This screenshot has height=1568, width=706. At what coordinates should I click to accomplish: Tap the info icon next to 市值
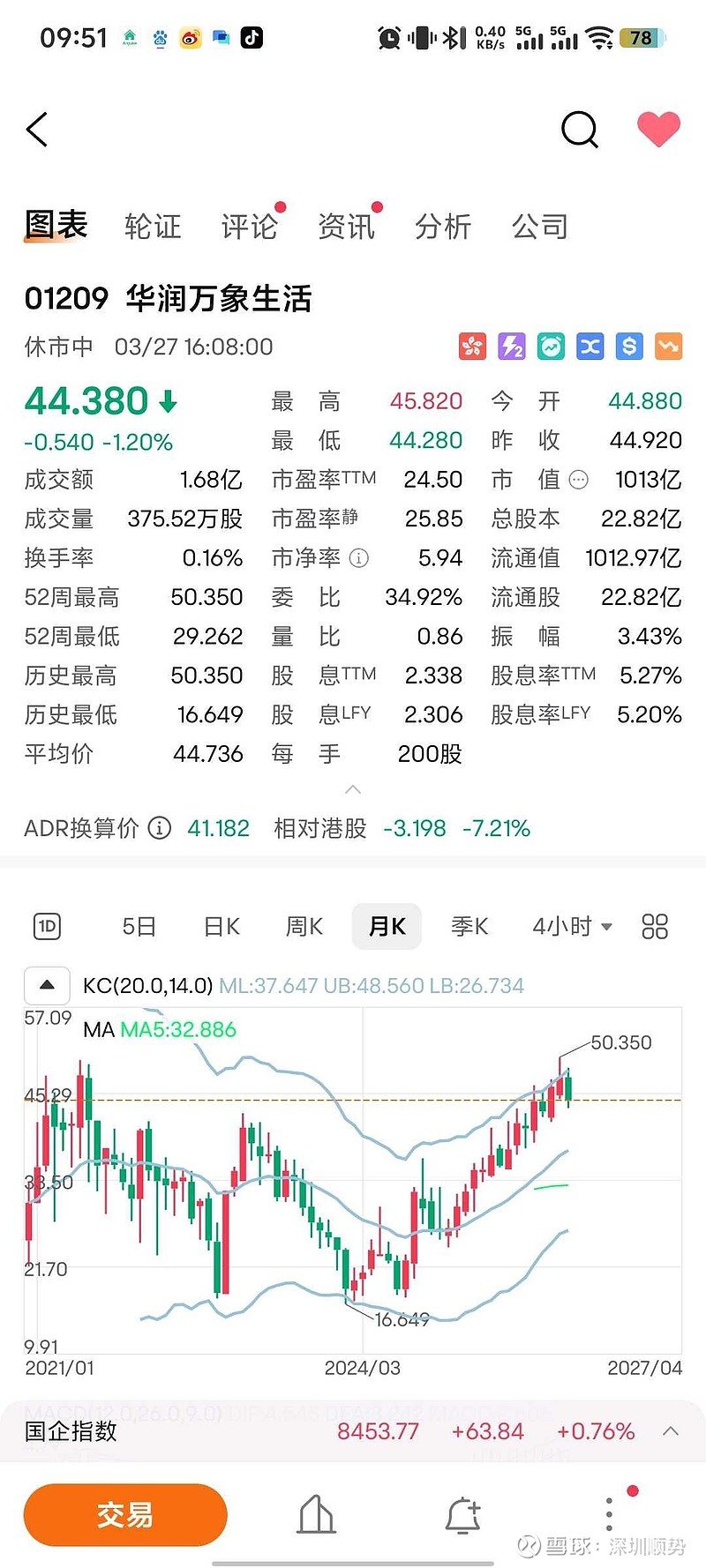pos(578,479)
